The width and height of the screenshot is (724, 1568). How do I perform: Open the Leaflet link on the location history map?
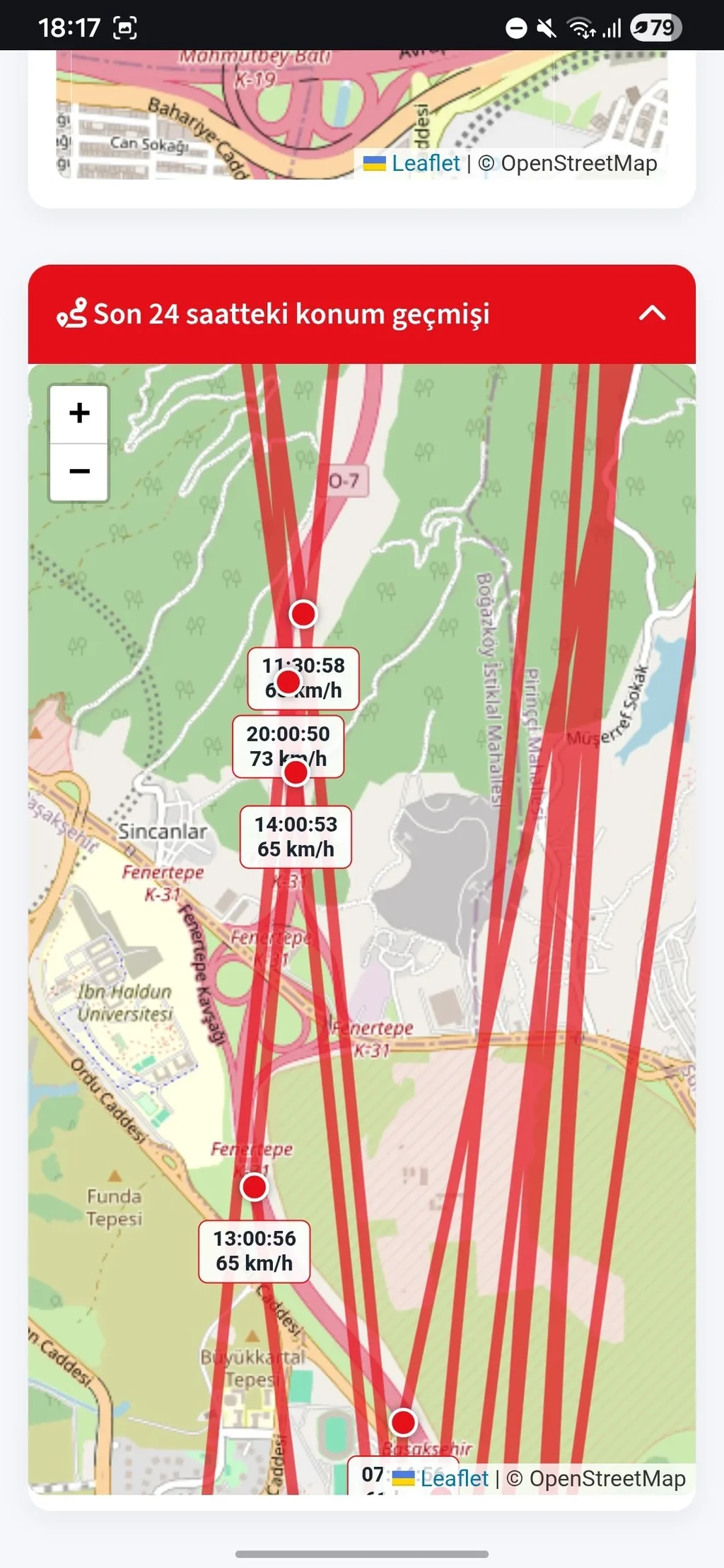click(453, 1478)
